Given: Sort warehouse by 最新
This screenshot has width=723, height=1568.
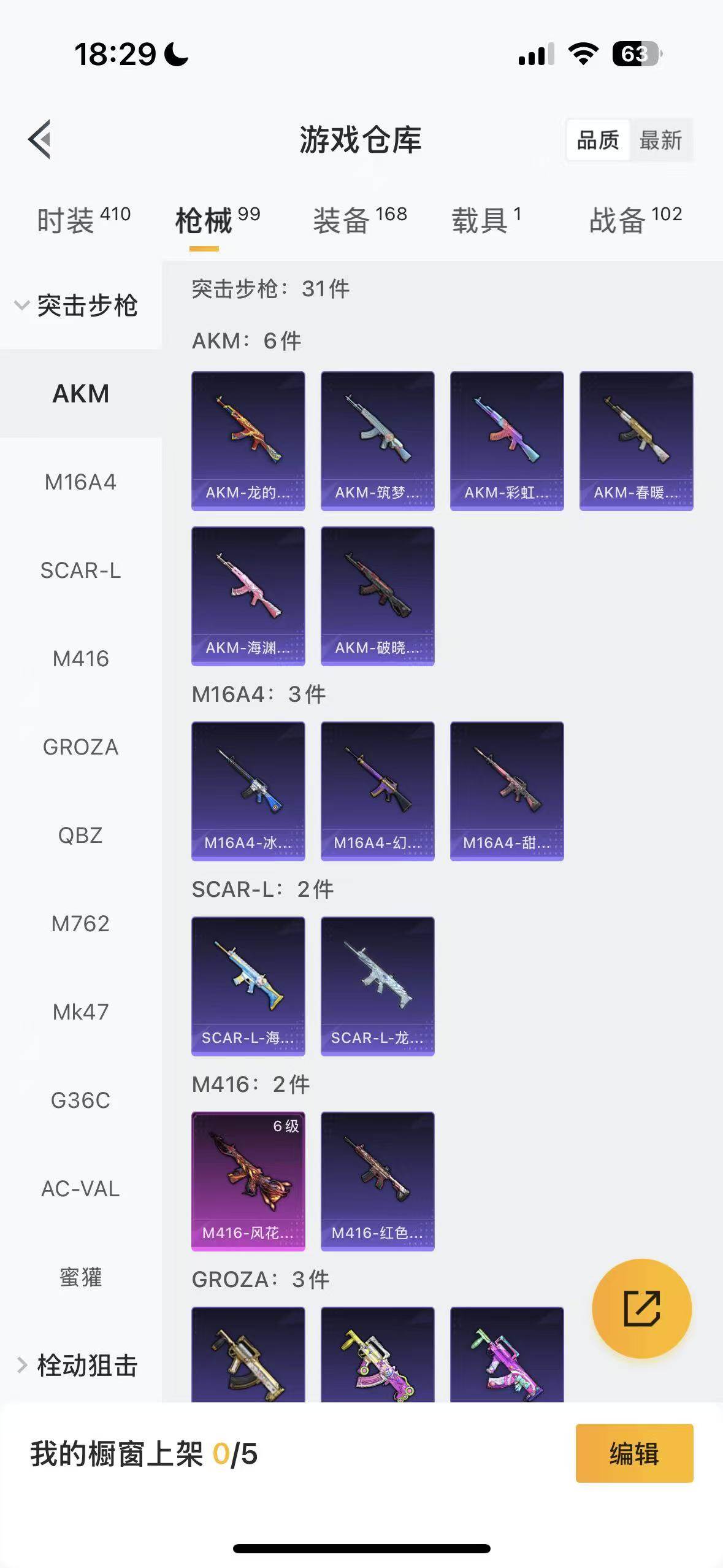Looking at the screenshot, I should [x=660, y=140].
